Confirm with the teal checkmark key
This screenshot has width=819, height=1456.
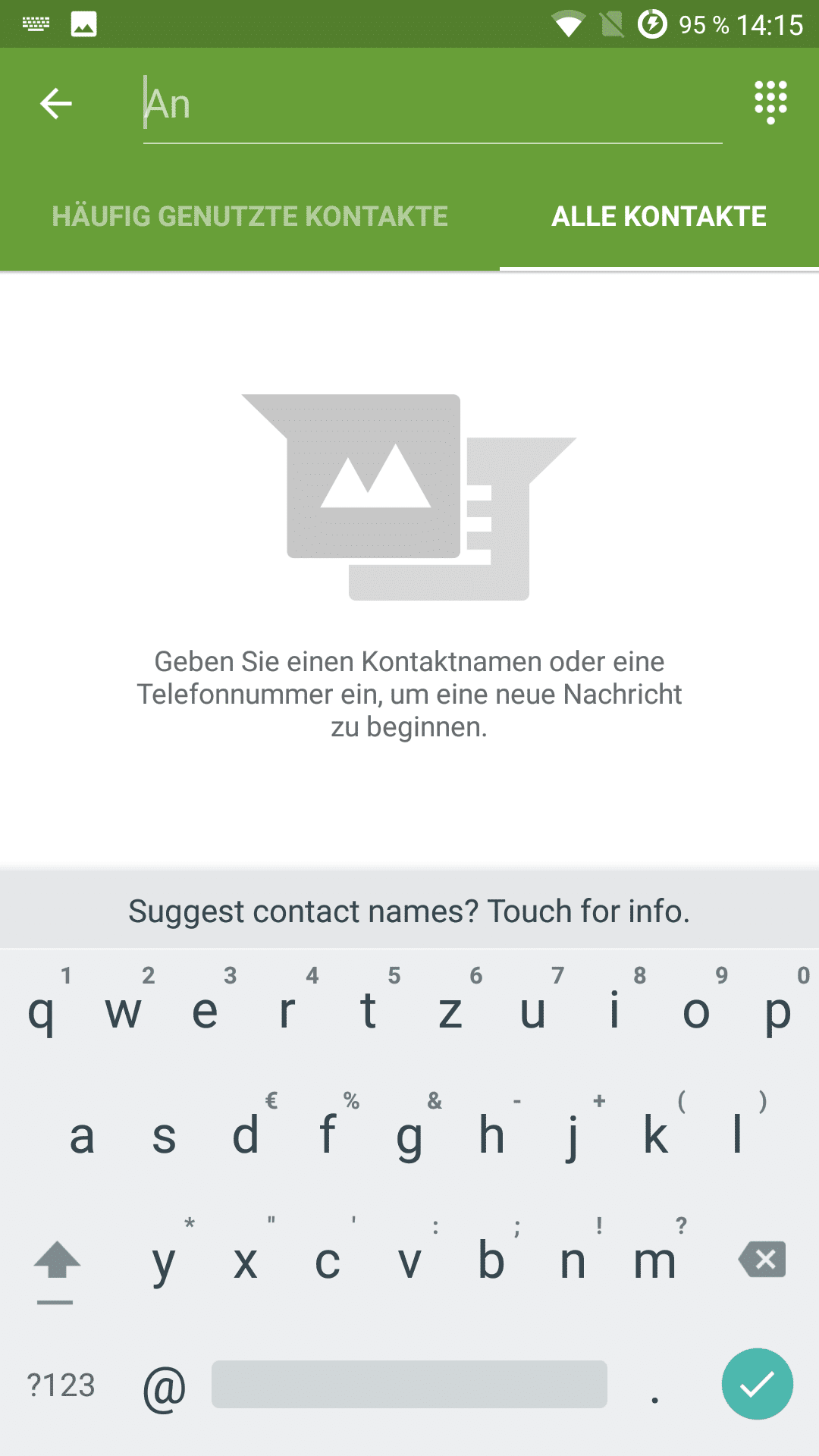click(x=757, y=1384)
